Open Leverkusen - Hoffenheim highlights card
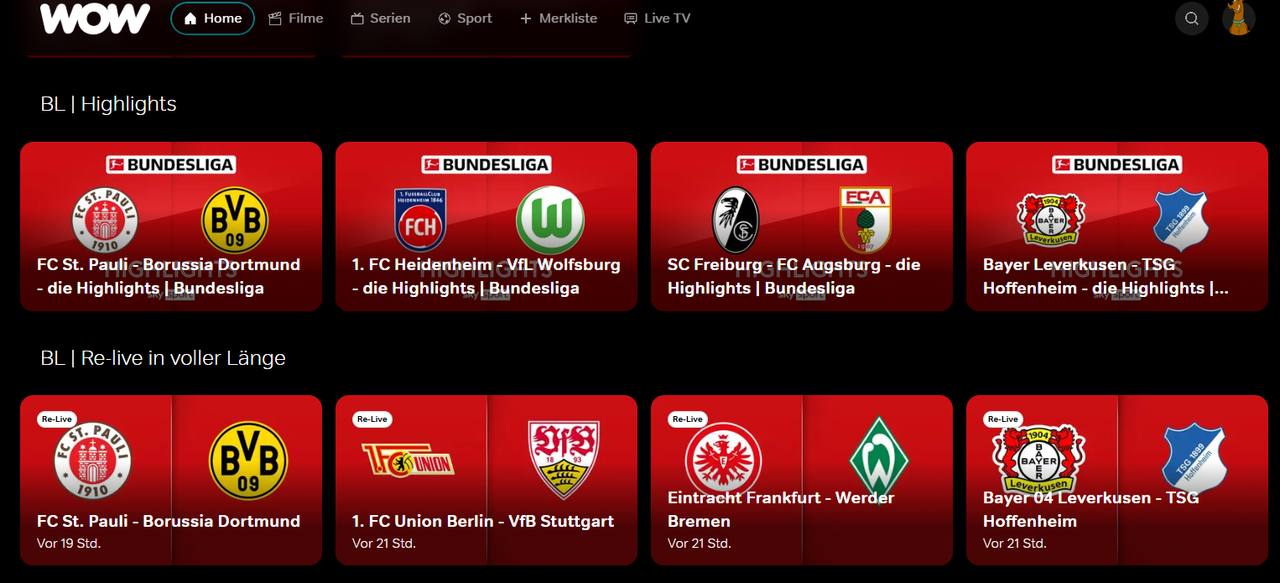Screen dimensions: 1280x583 tap(1117, 226)
